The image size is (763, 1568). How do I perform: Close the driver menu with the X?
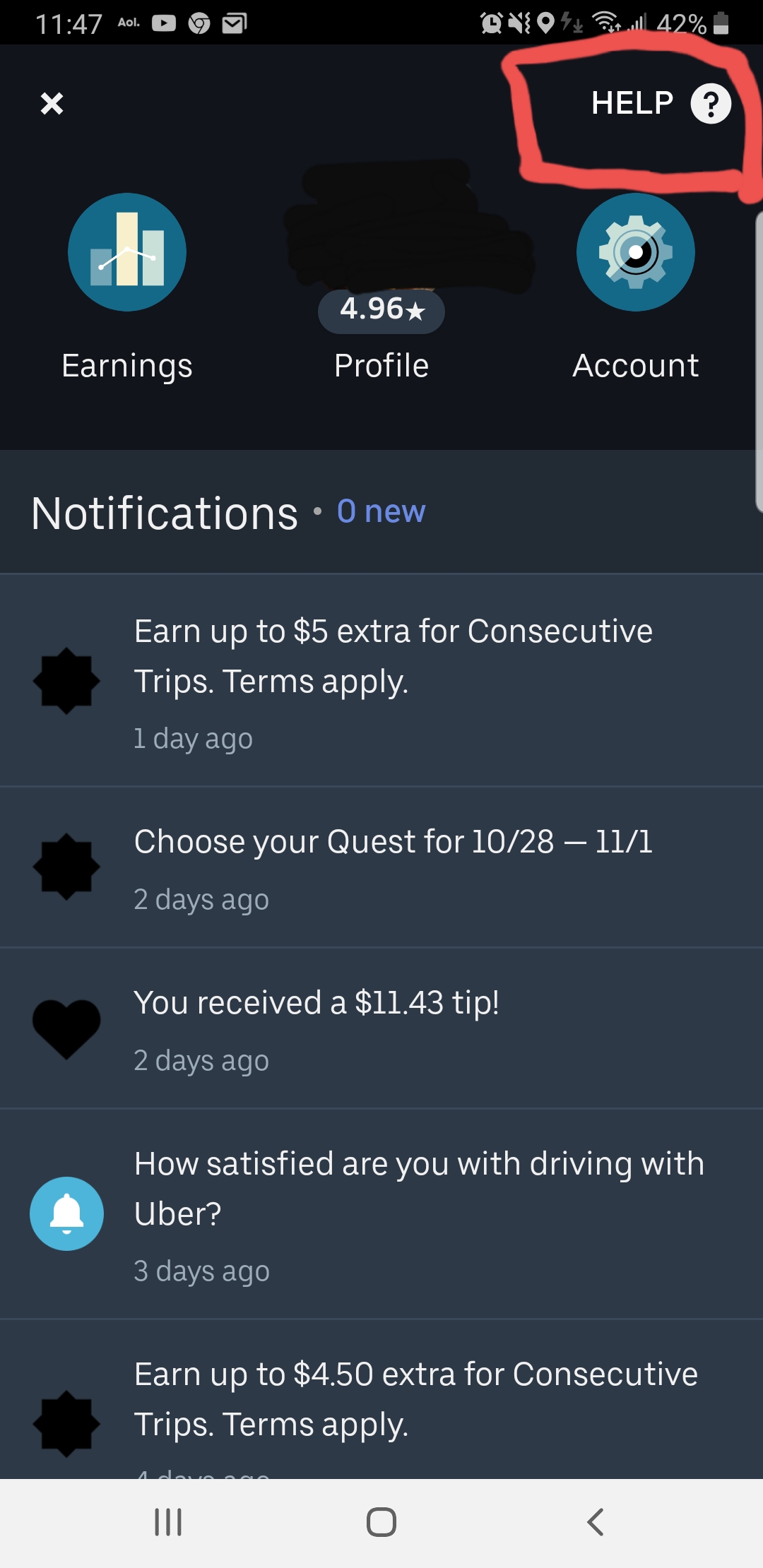(x=52, y=104)
